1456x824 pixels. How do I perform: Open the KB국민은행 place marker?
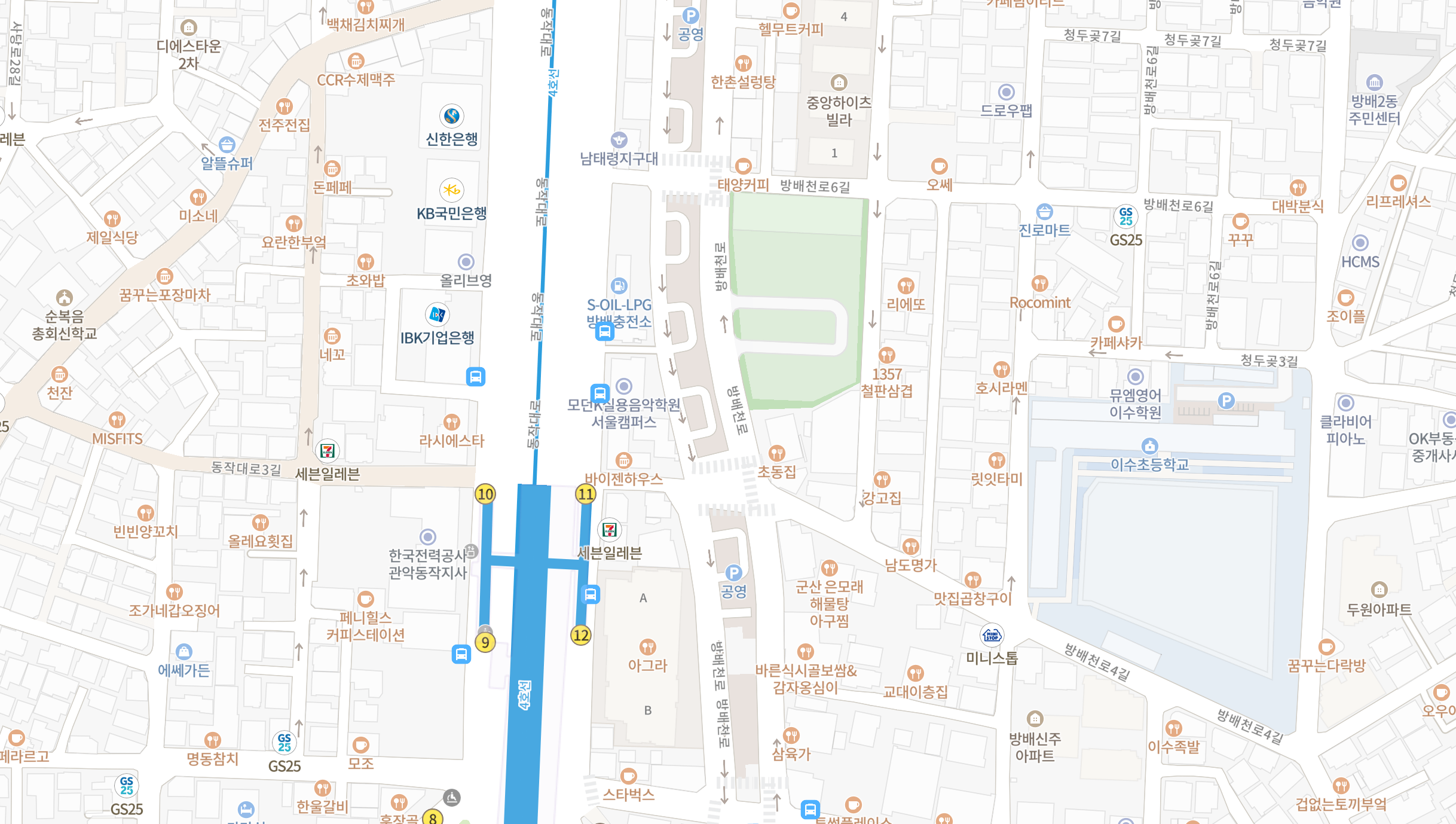coord(452,190)
